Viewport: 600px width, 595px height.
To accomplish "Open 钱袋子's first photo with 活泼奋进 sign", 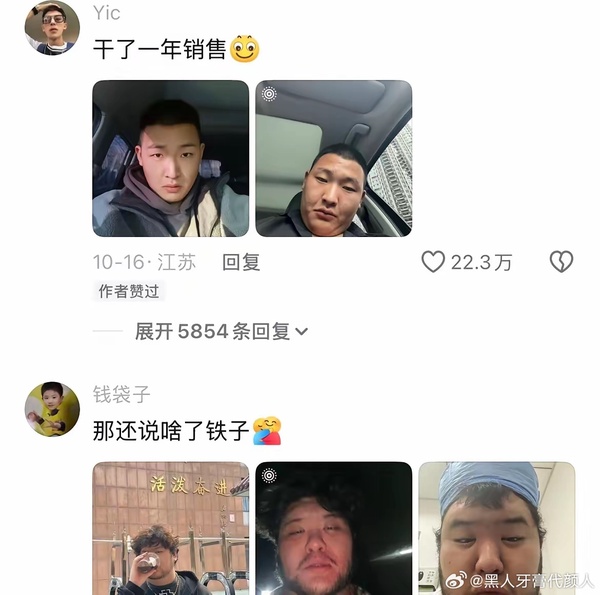I will pyautogui.click(x=170, y=528).
